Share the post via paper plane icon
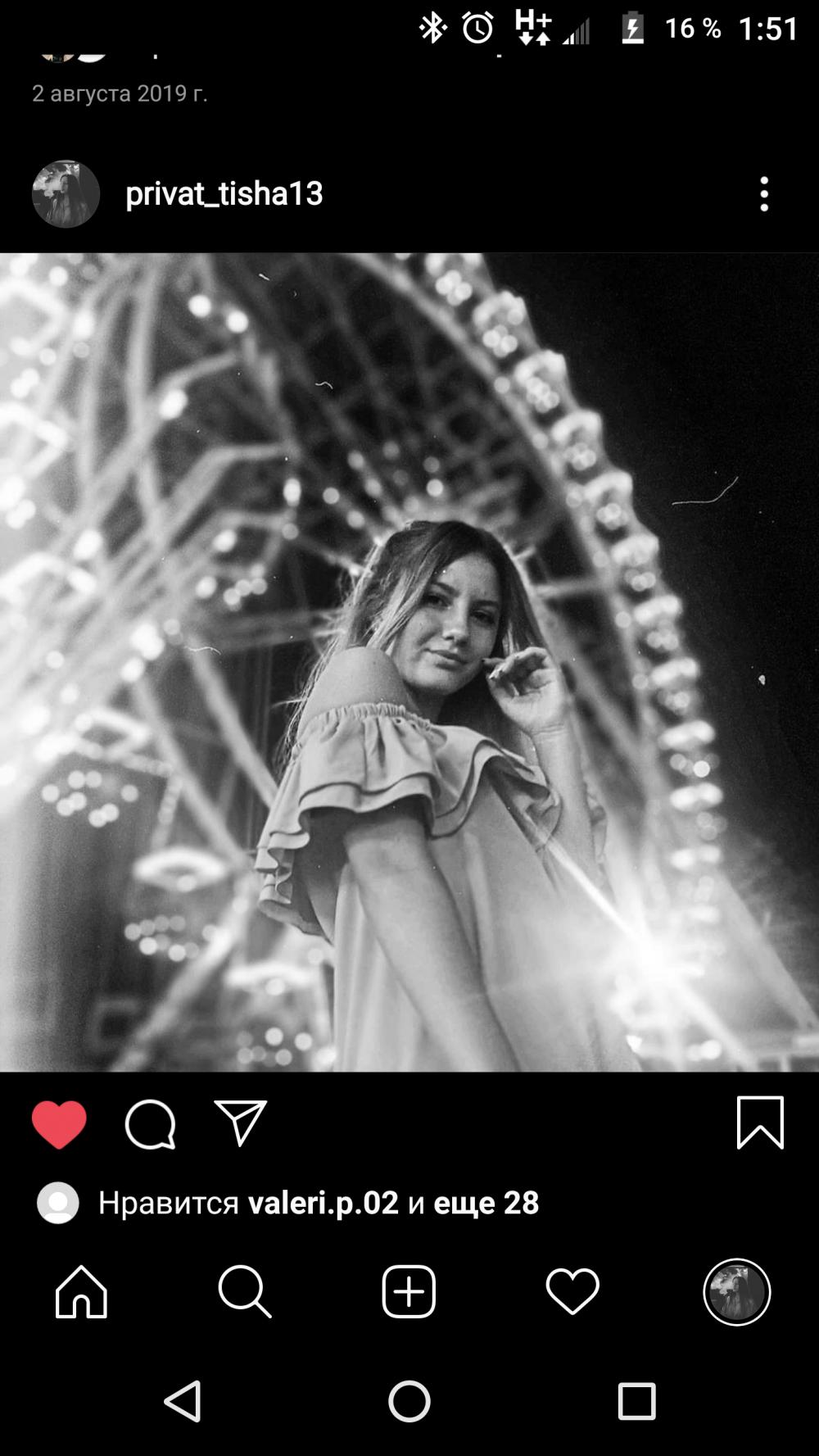Image resolution: width=819 pixels, height=1456 pixels. tap(241, 1123)
